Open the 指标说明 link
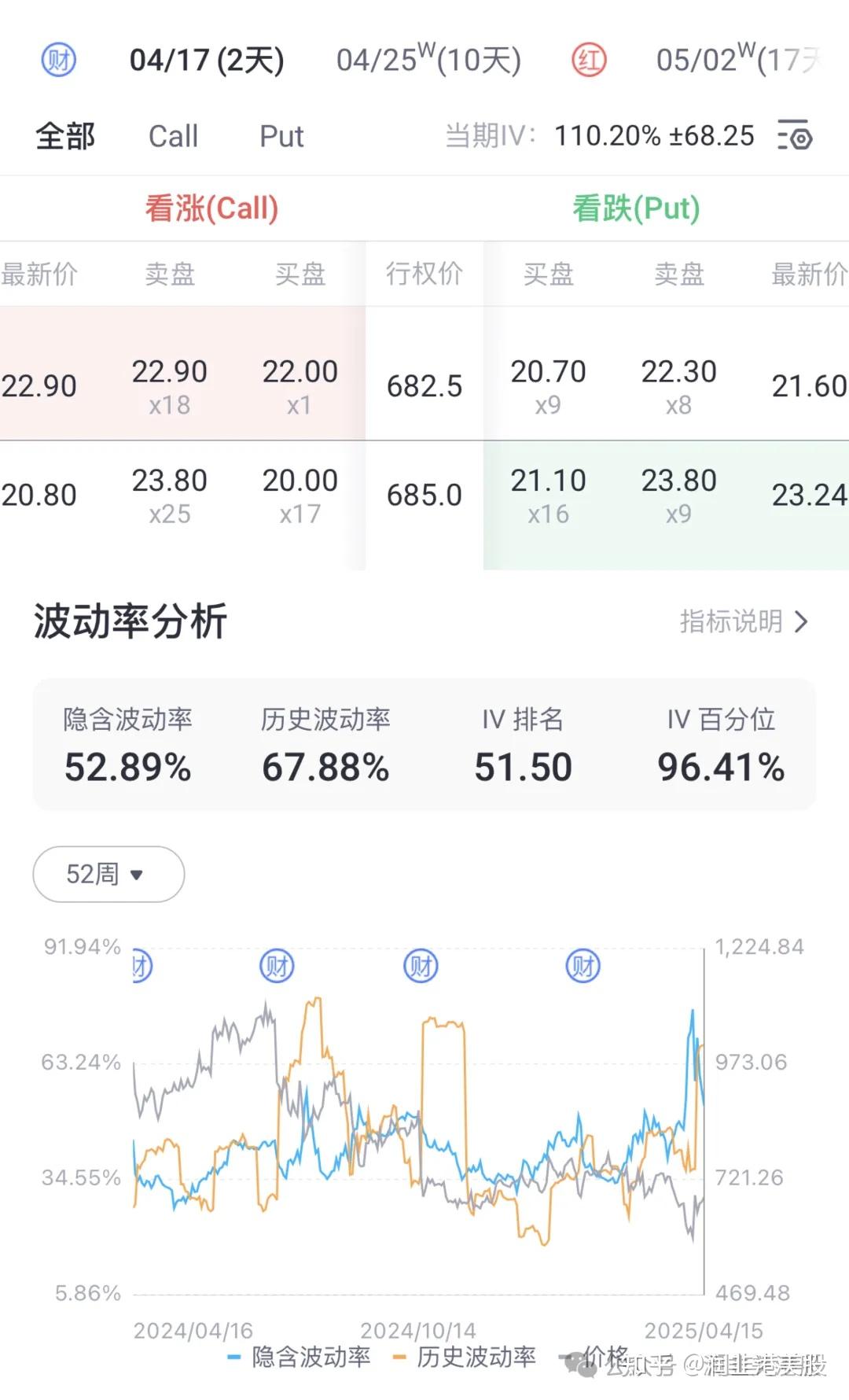This screenshot has width=849, height=1400. [731, 621]
